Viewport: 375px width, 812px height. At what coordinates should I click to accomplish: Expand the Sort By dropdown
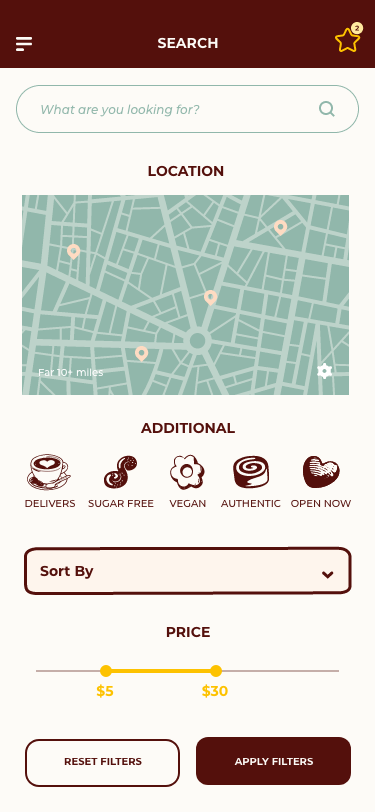click(188, 571)
